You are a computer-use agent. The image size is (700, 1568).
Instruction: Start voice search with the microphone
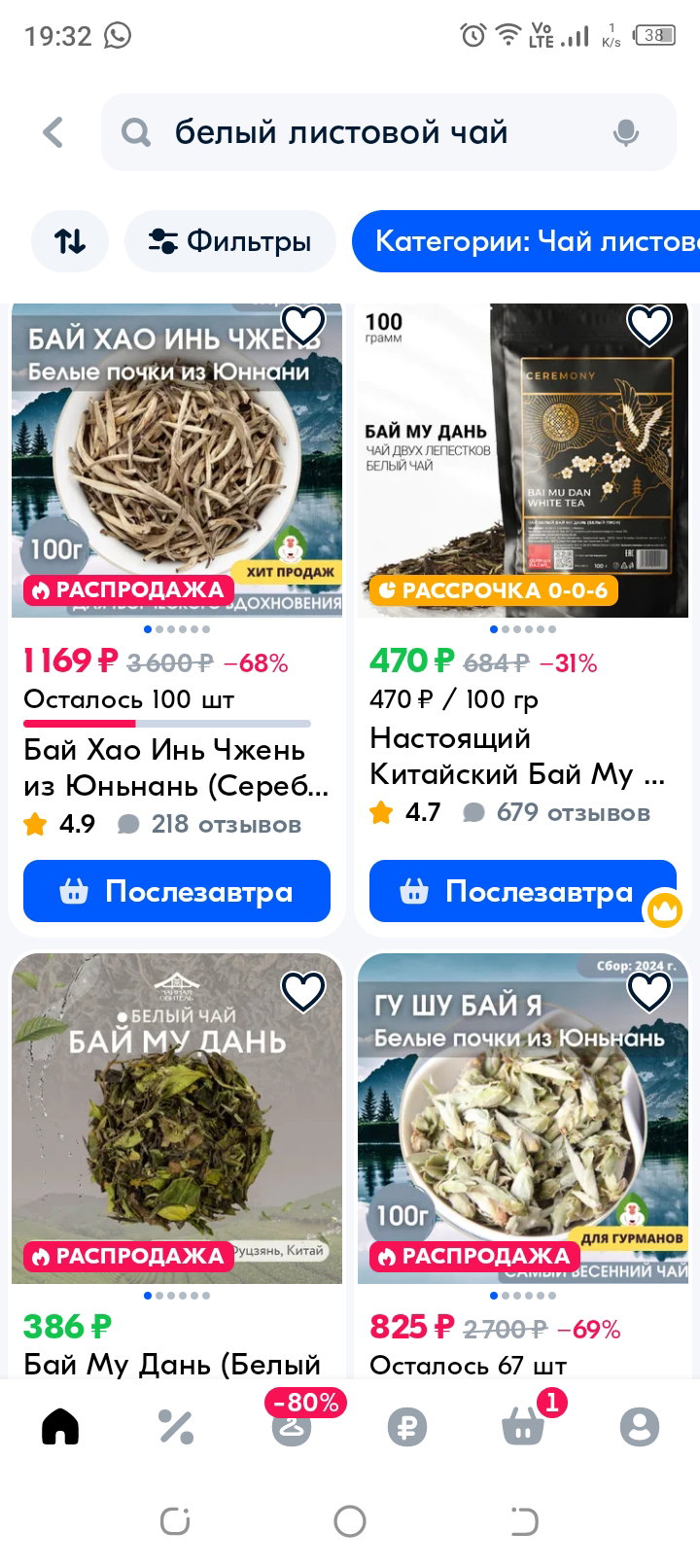(x=626, y=133)
